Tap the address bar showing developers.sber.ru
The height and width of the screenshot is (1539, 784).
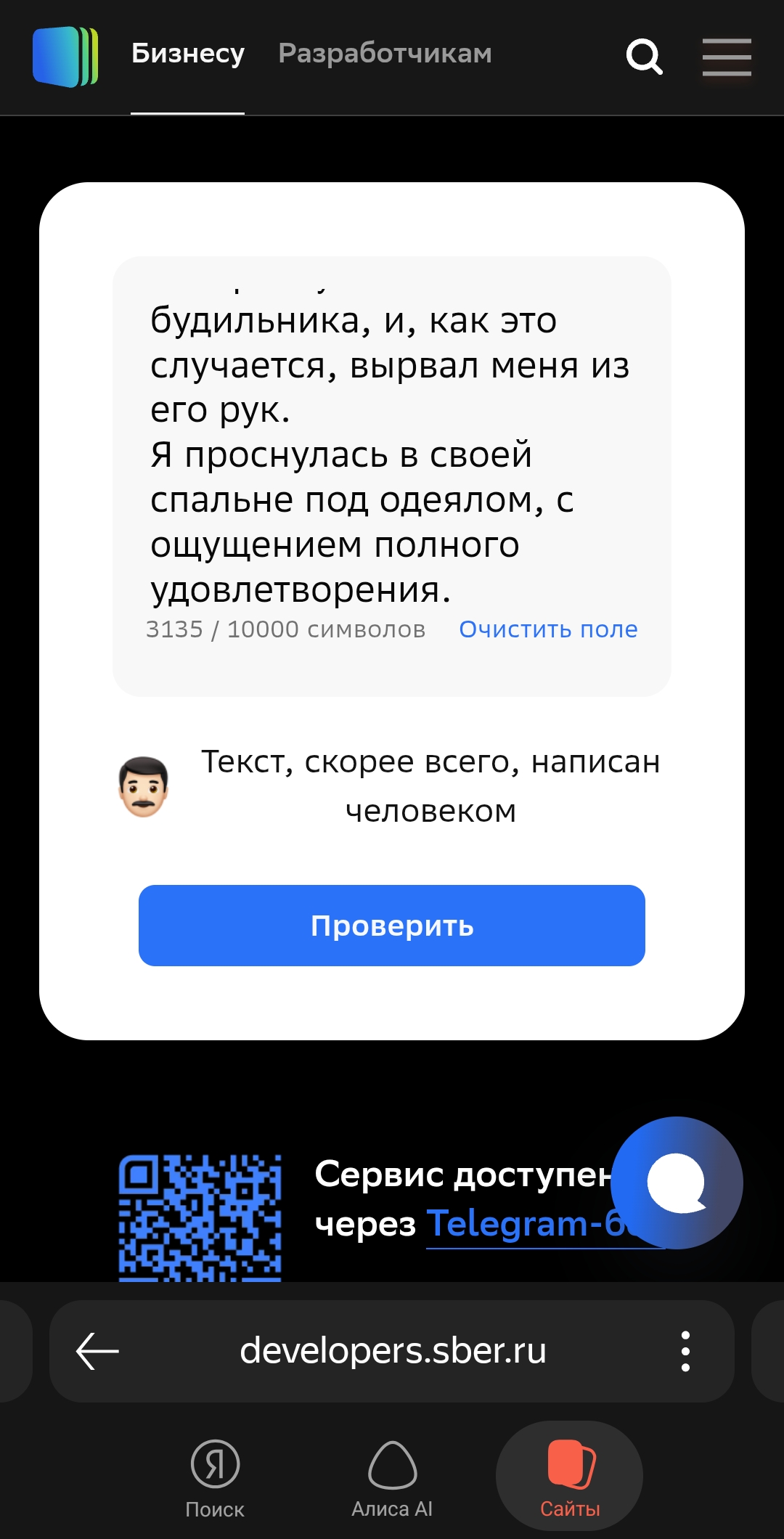pos(392,1351)
